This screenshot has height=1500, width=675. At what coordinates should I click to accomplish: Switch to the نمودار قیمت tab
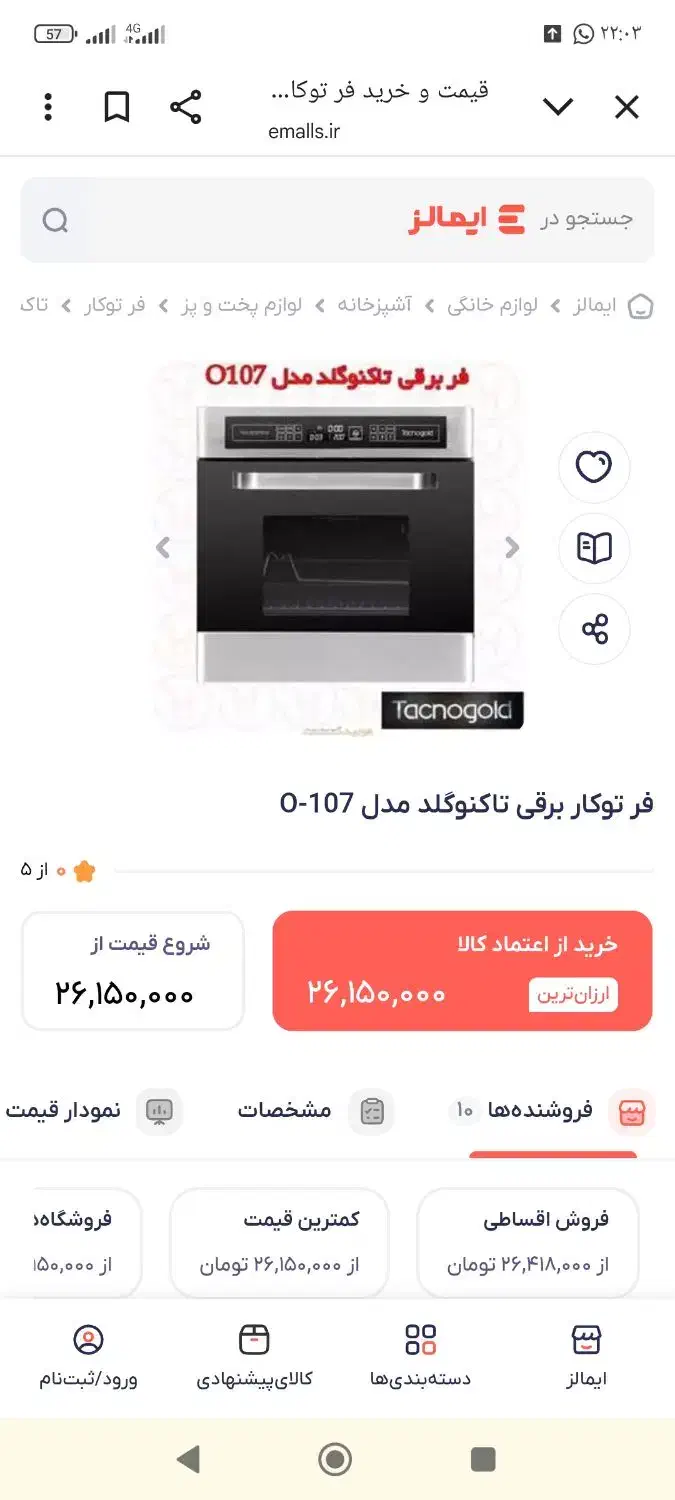pyautogui.click(x=92, y=1111)
